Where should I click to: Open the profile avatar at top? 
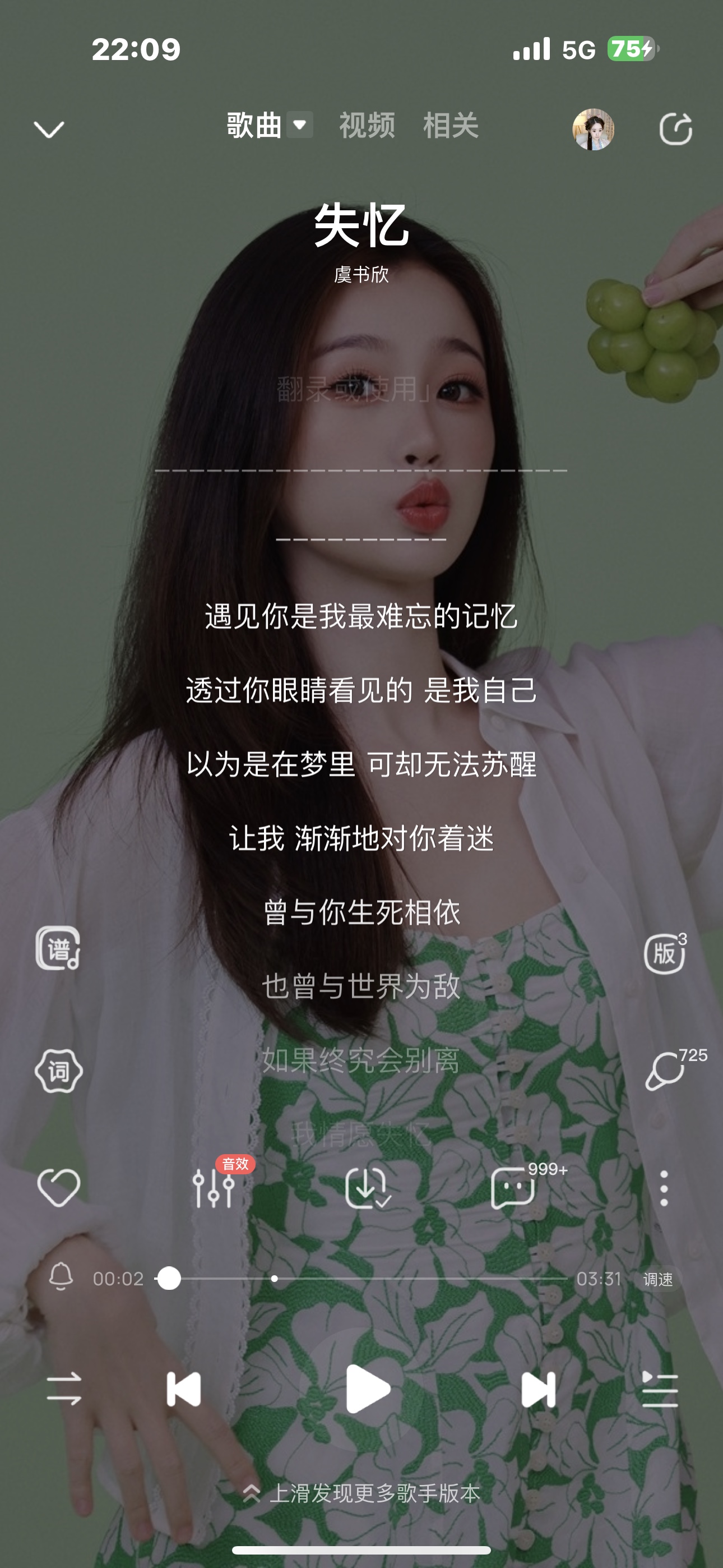(594, 129)
